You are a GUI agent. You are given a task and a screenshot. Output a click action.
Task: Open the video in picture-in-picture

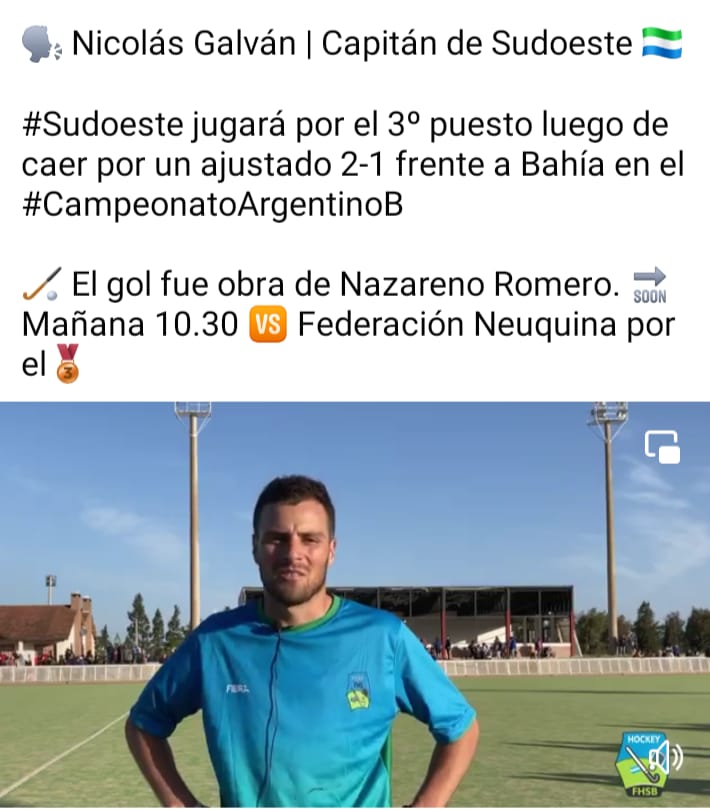pos(662,446)
